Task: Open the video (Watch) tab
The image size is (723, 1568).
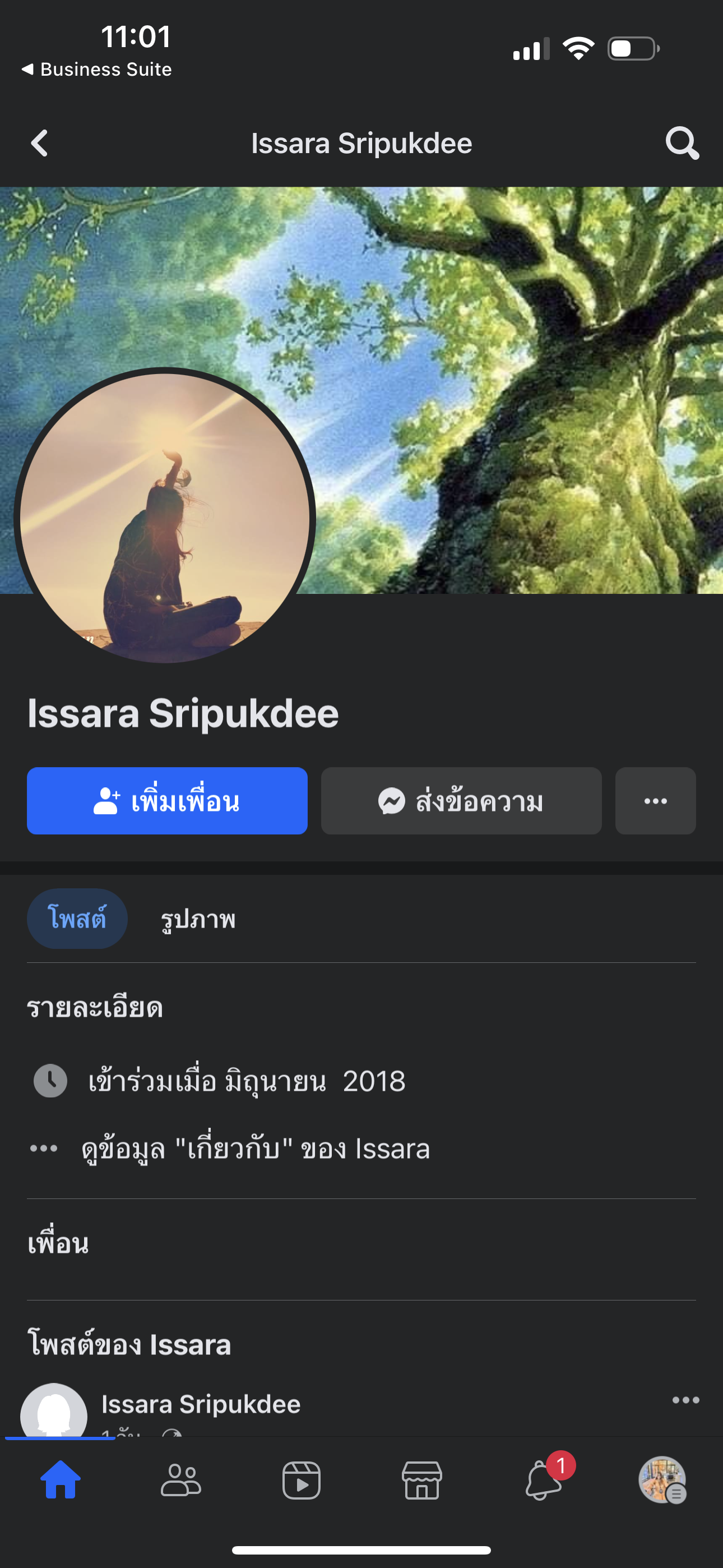Action: (302, 1479)
